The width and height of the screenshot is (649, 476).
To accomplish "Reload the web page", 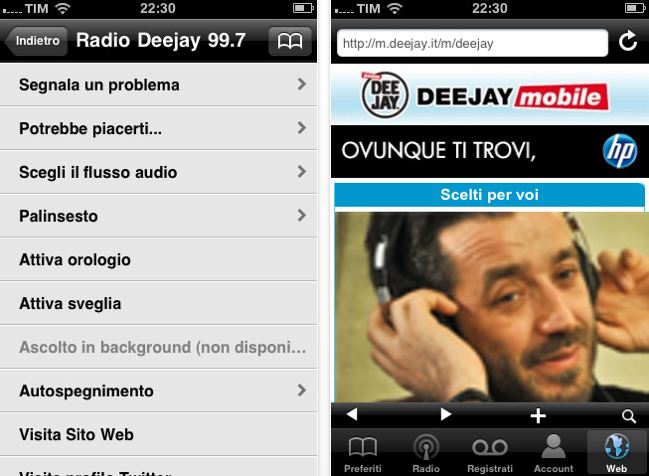I will click(628, 42).
